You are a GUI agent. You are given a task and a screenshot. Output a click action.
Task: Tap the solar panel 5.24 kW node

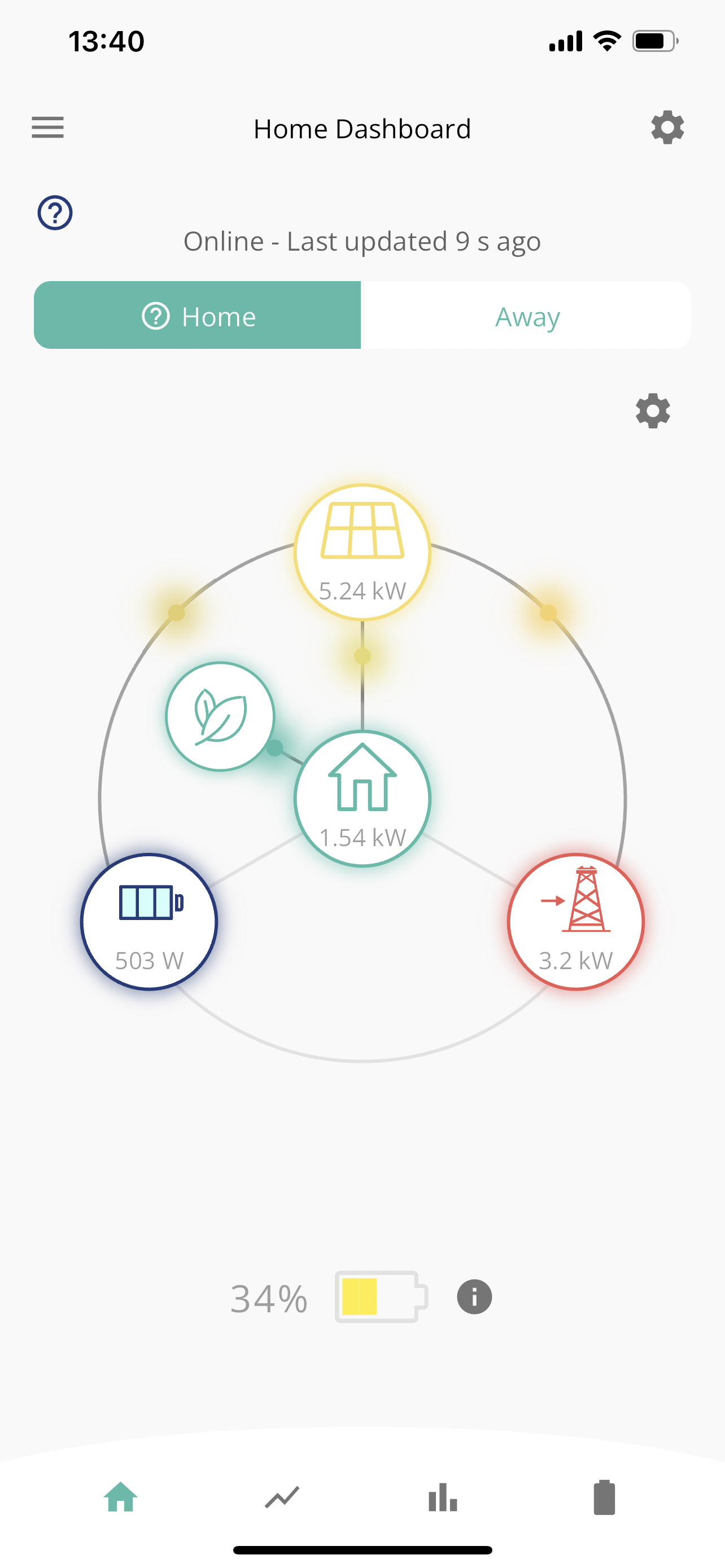[362, 552]
